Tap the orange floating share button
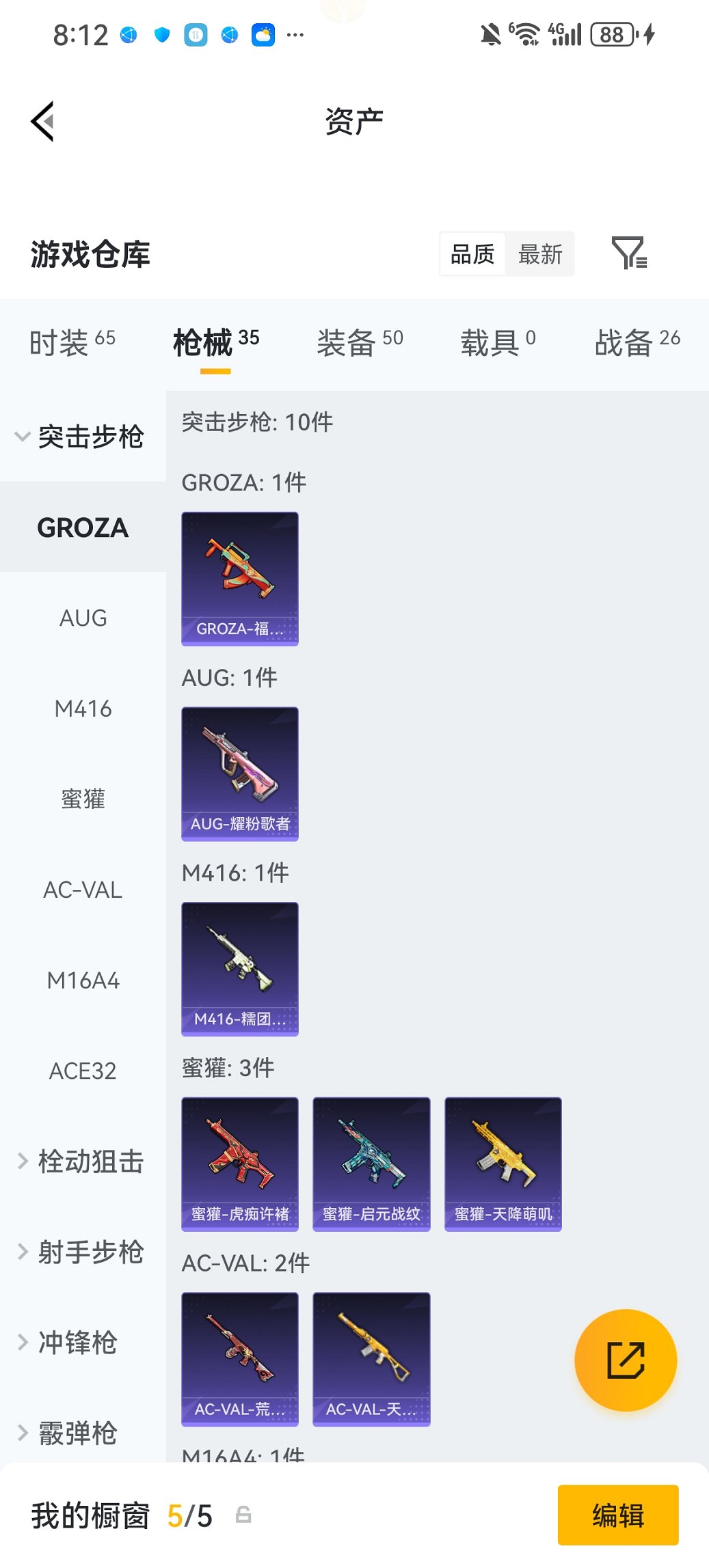This screenshot has height=1568, width=709. pos(626,1360)
